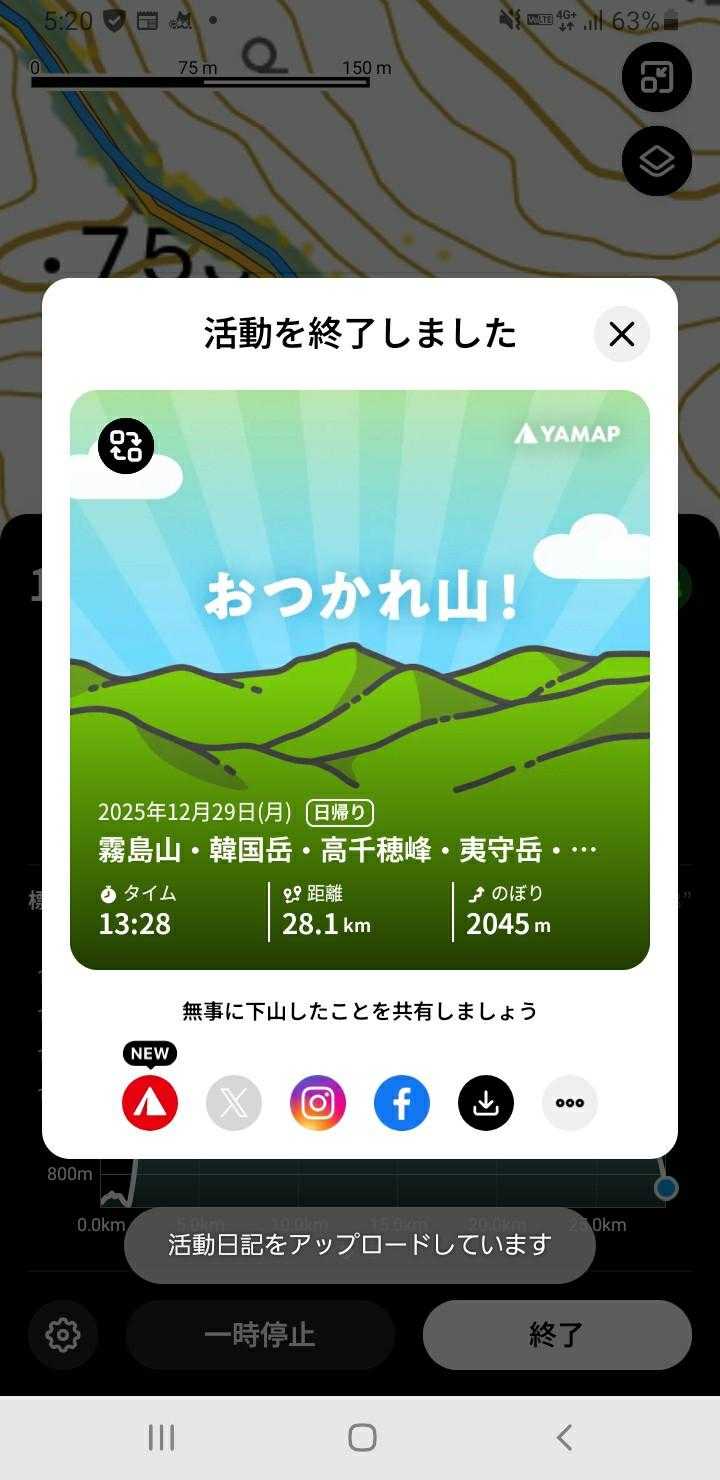Share the activity to YAMAP
Image resolution: width=720 pixels, height=1480 pixels.
coord(150,1103)
